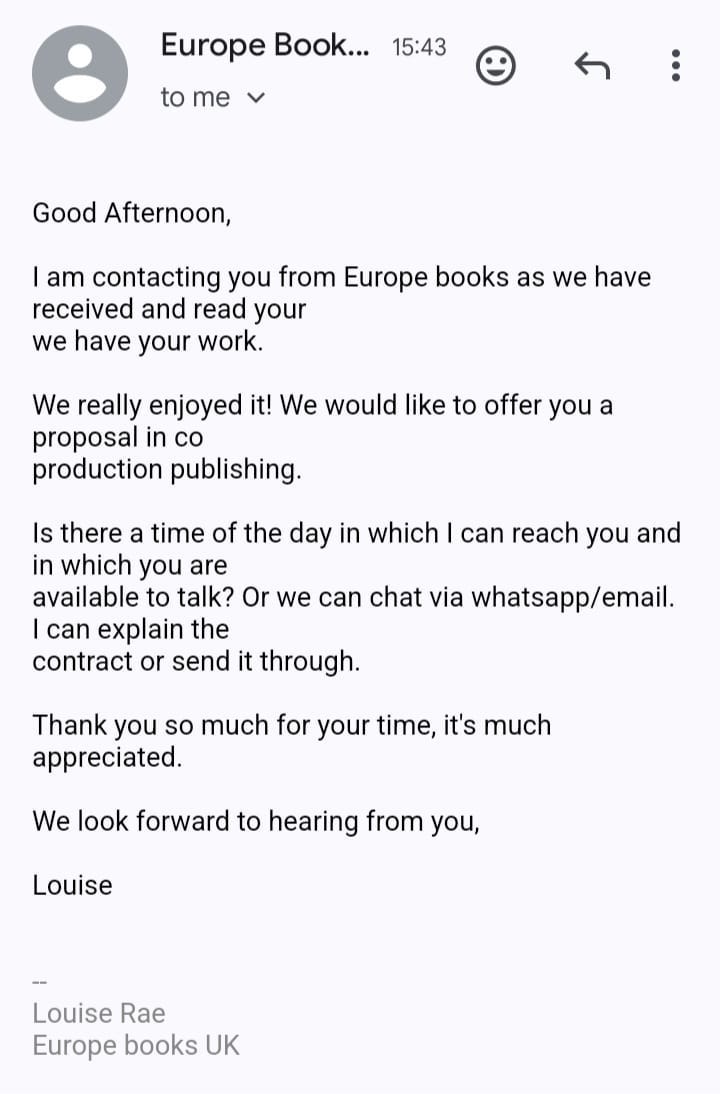
Task: Click the 'Louise Rae' signature text
Action: click(99, 1013)
